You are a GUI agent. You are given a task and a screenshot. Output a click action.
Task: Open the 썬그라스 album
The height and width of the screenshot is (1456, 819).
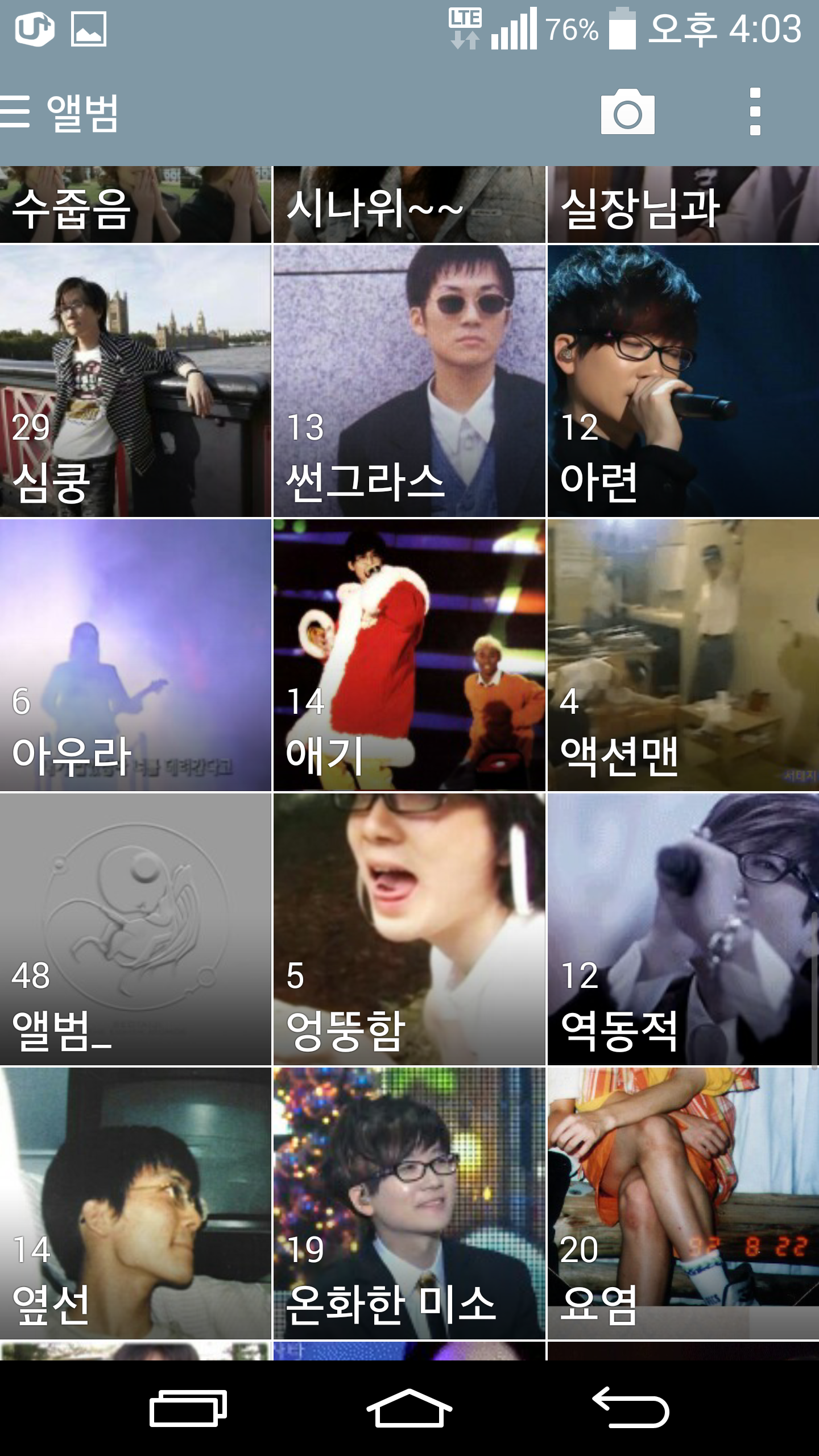pos(409,381)
